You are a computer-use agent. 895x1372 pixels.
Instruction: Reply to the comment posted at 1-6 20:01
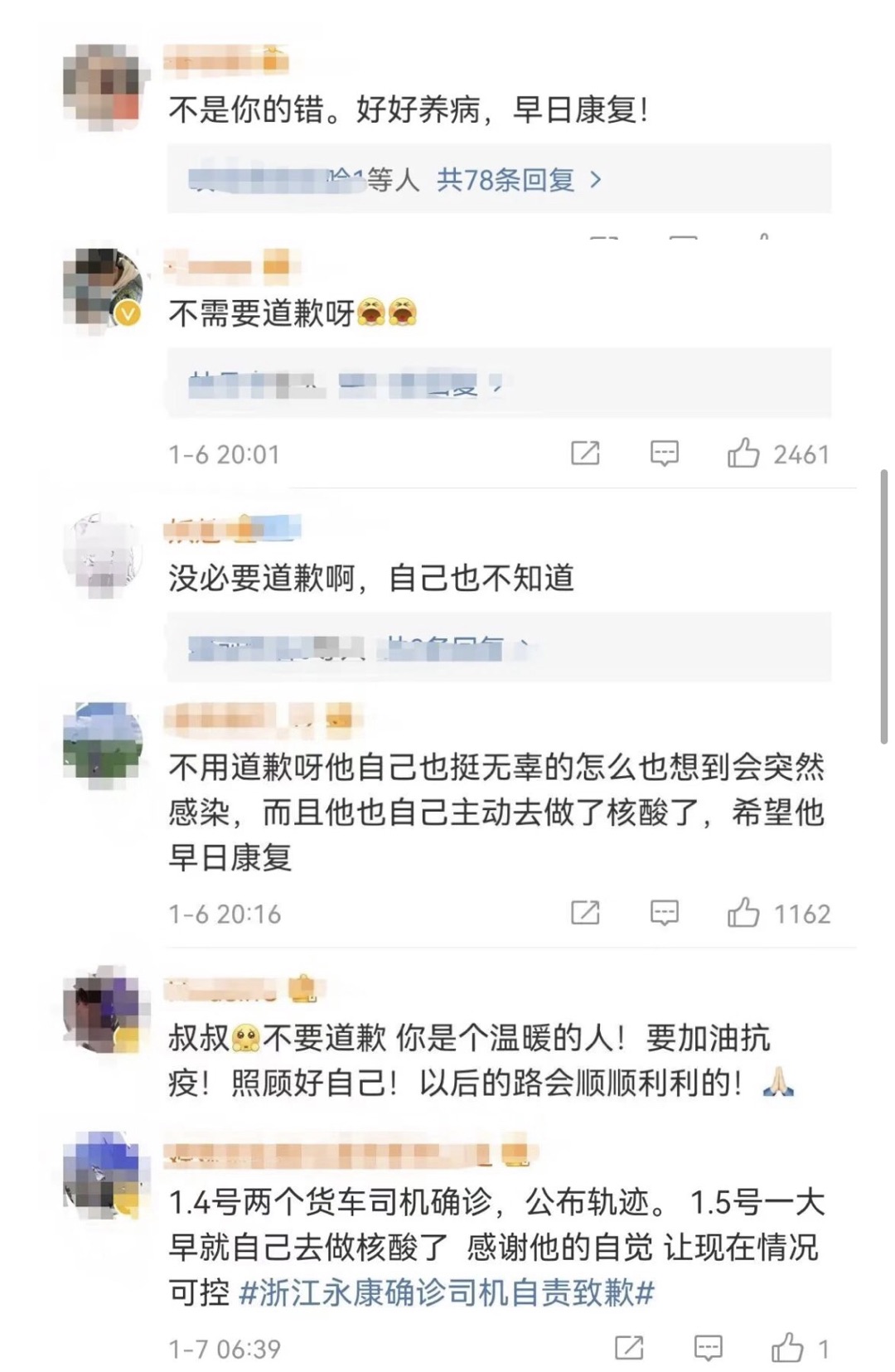click(x=664, y=453)
